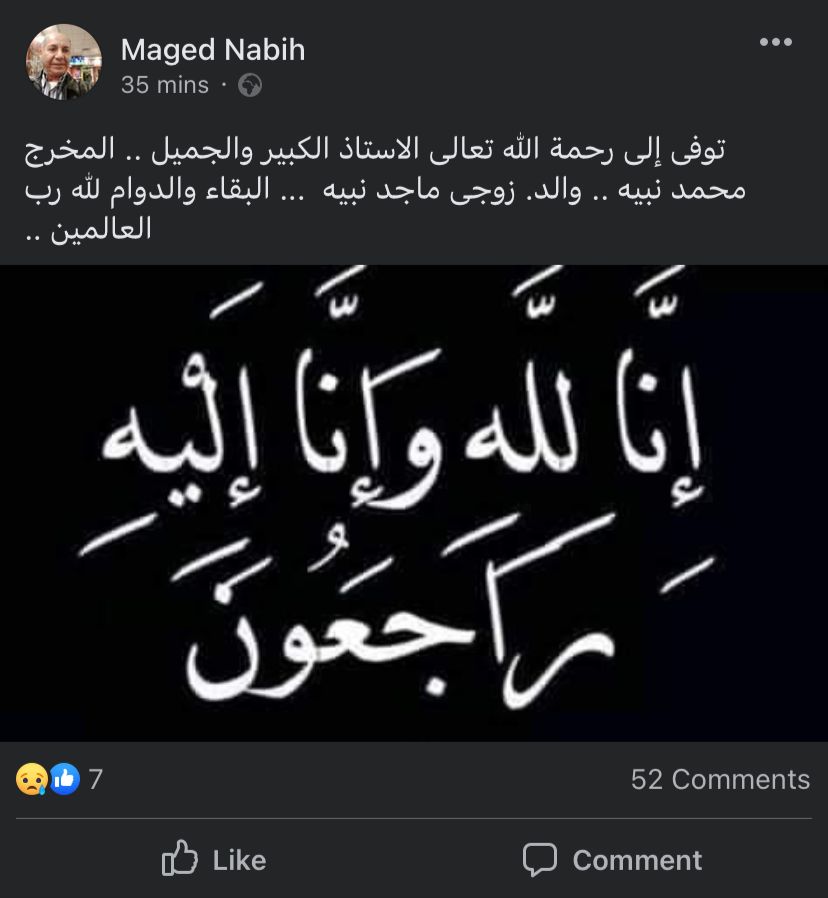Tap Comment to write a reply

[x=612, y=860]
